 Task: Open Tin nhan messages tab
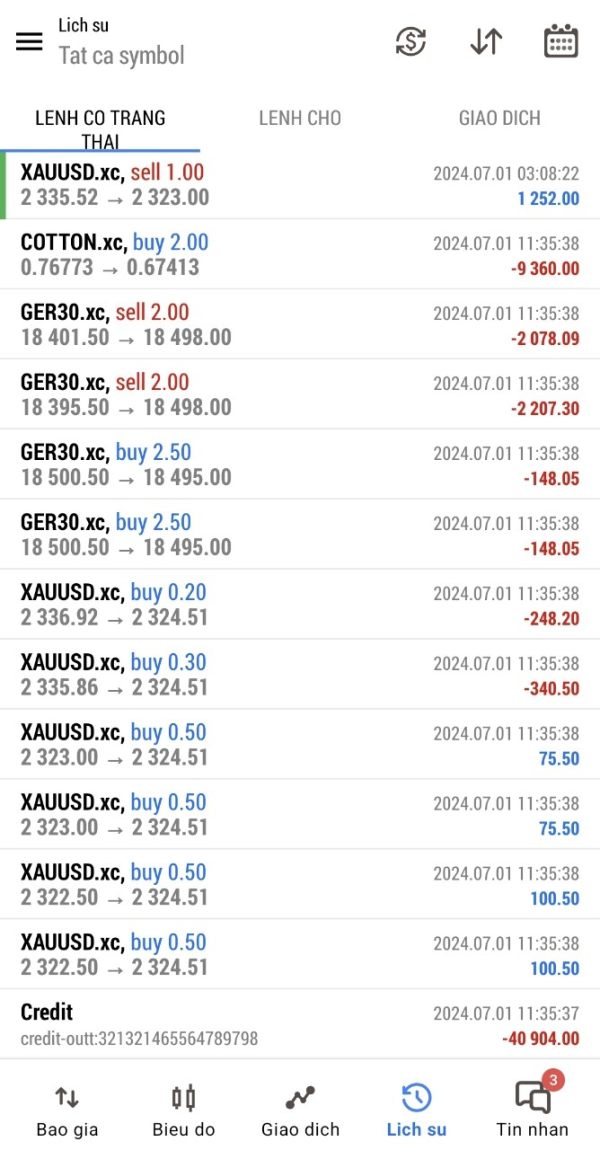(x=532, y=1110)
